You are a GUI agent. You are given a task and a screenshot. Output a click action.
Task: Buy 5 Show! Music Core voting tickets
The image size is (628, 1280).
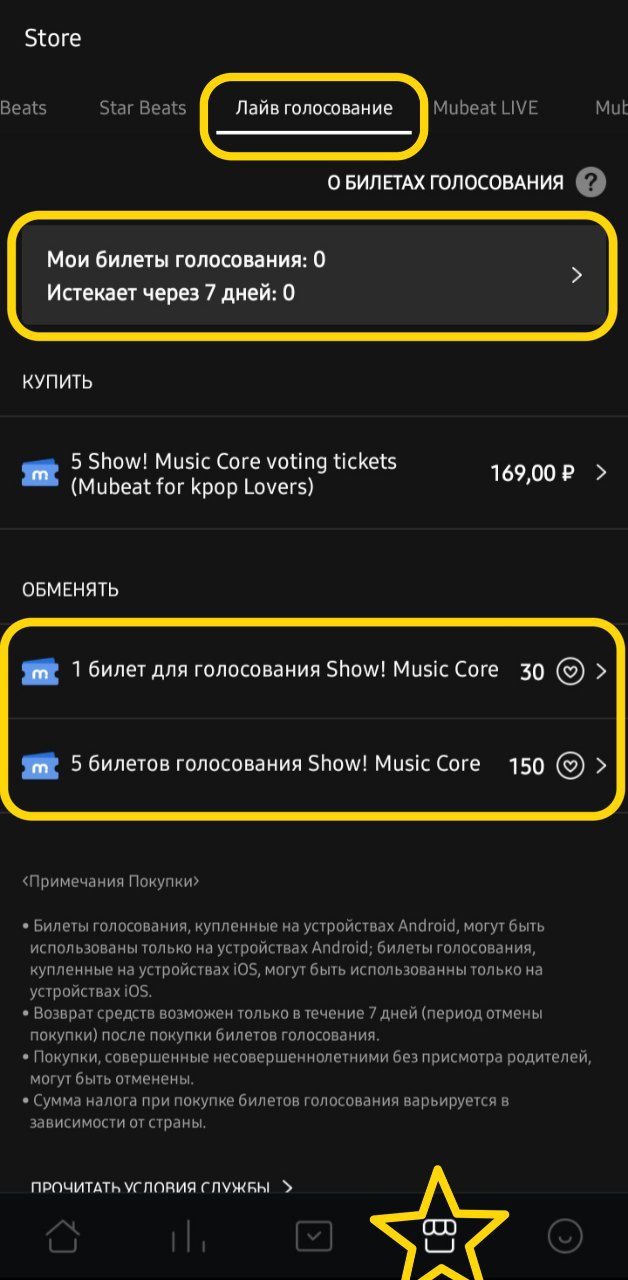(x=314, y=473)
